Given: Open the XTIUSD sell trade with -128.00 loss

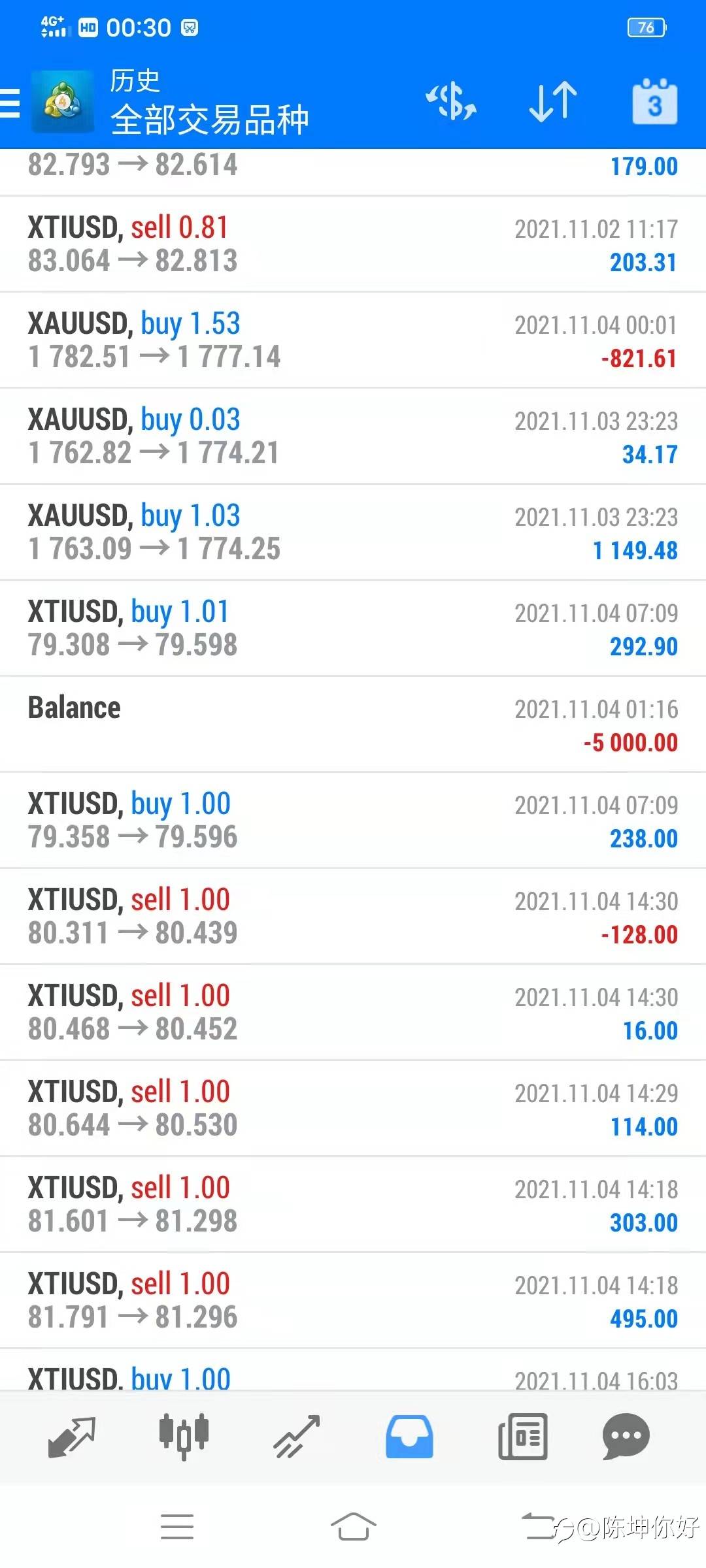Looking at the screenshot, I should tap(353, 917).
